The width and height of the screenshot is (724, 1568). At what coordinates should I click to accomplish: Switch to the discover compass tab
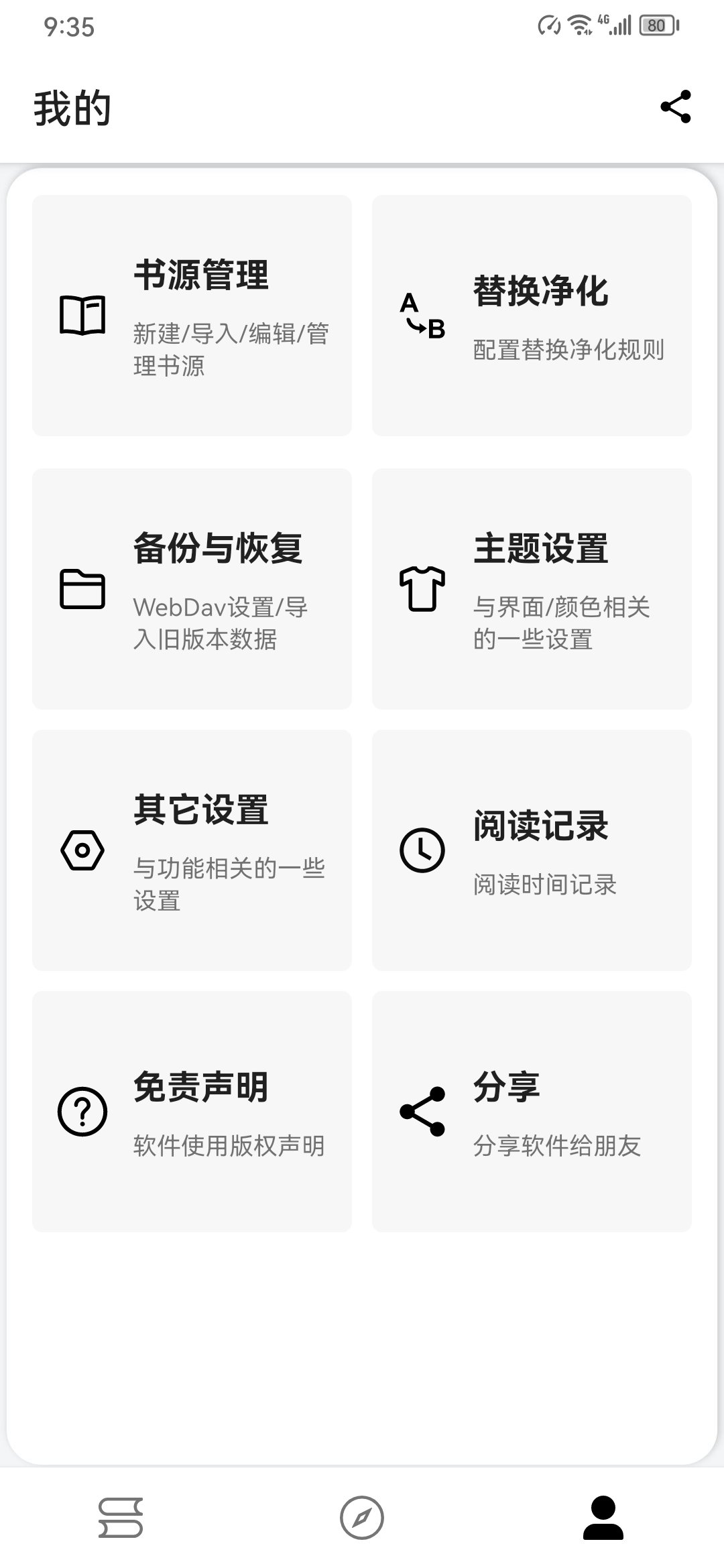362,1518
